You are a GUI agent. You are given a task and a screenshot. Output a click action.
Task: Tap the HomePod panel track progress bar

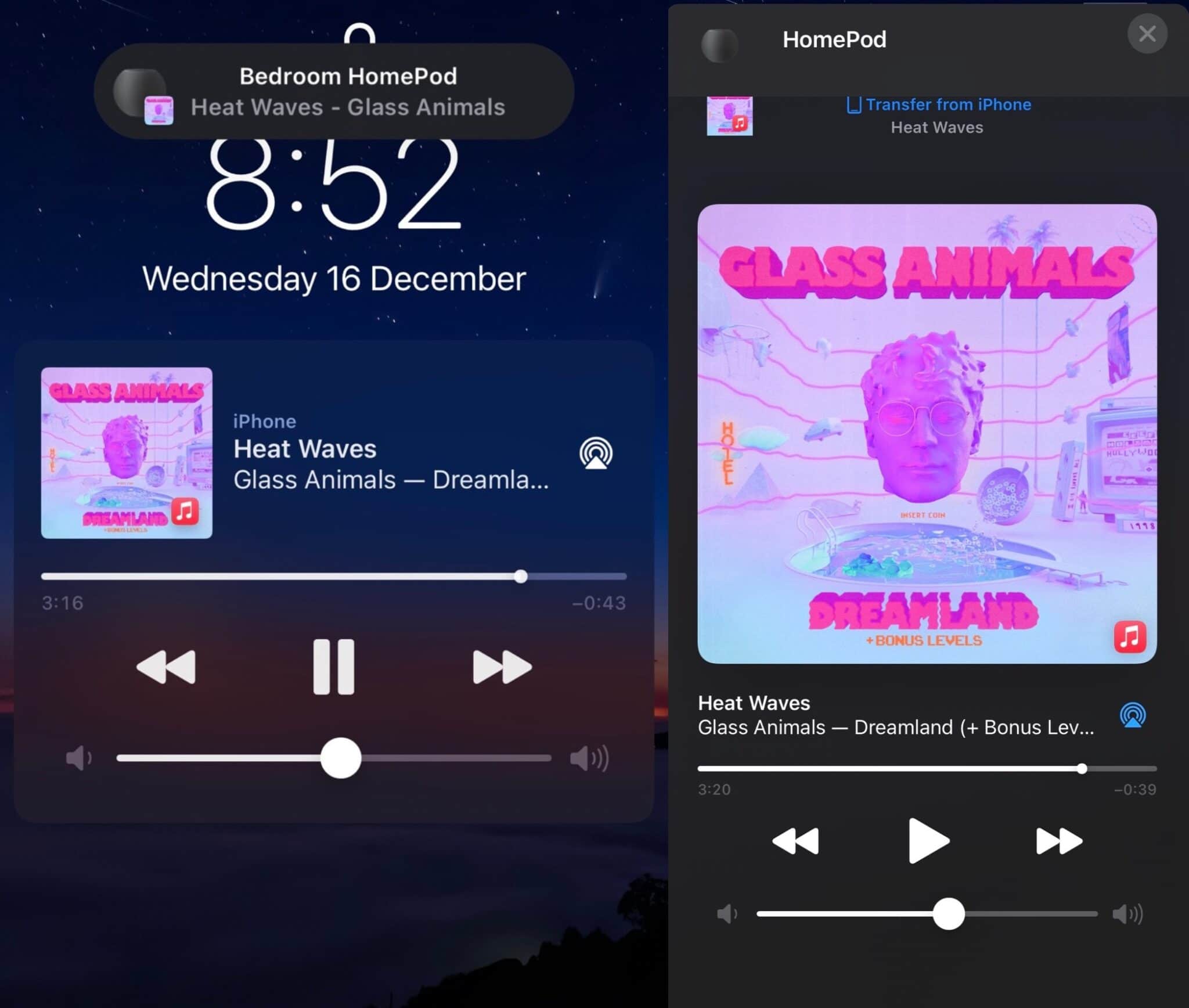click(x=927, y=768)
